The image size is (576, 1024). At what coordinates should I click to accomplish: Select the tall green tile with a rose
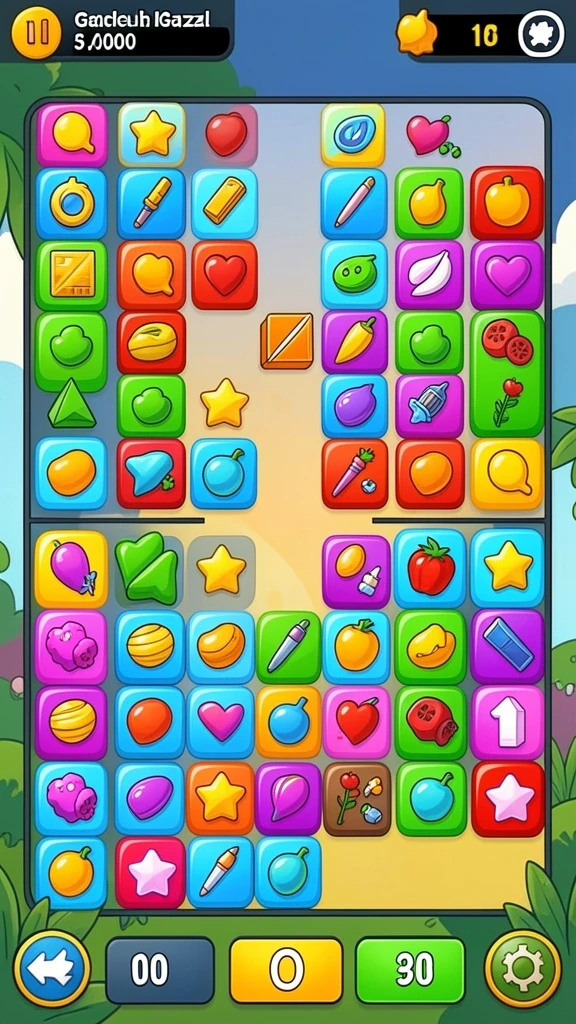click(x=507, y=373)
